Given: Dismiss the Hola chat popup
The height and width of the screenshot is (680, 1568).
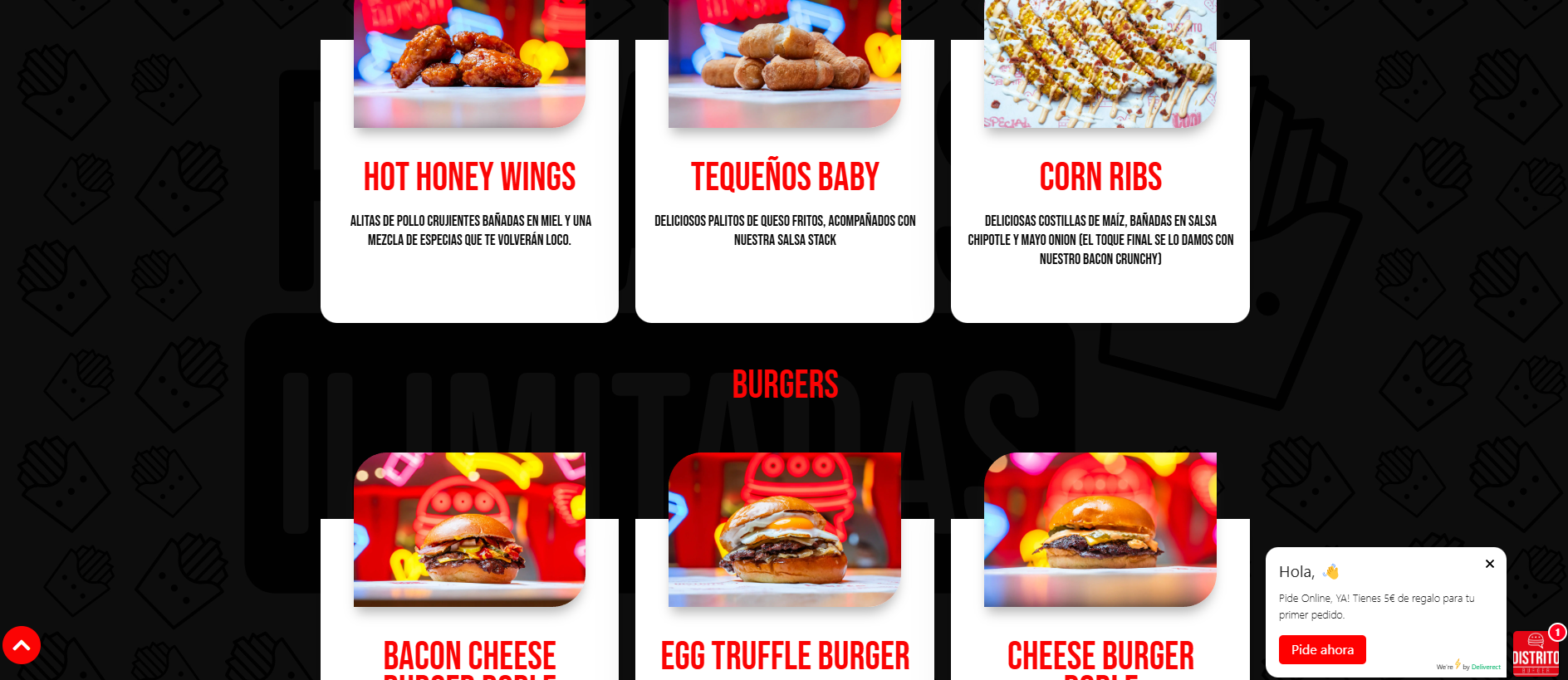Looking at the screenshot, I should (x=1489, y=564).
